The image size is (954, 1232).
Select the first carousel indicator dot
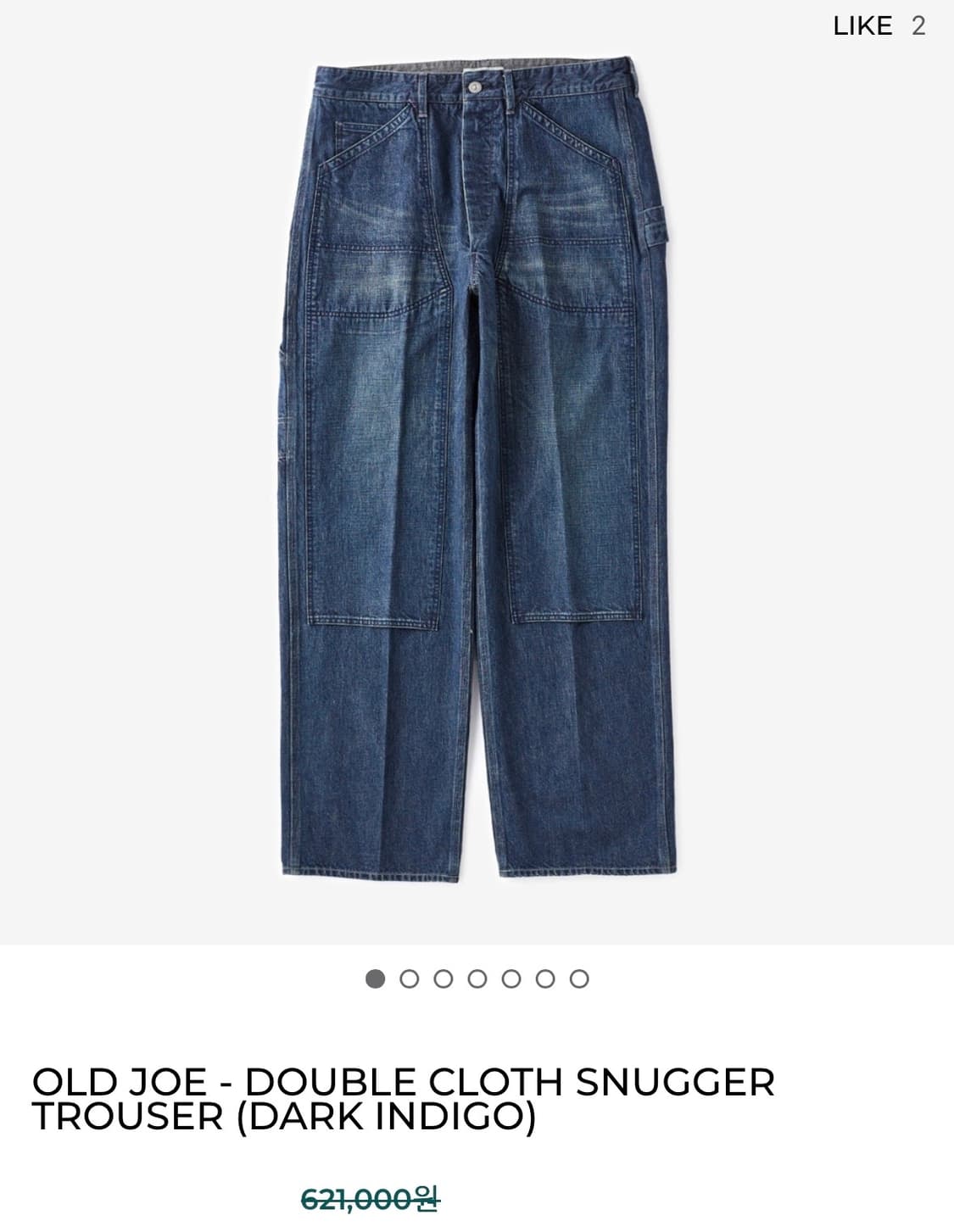coord(375,978)
